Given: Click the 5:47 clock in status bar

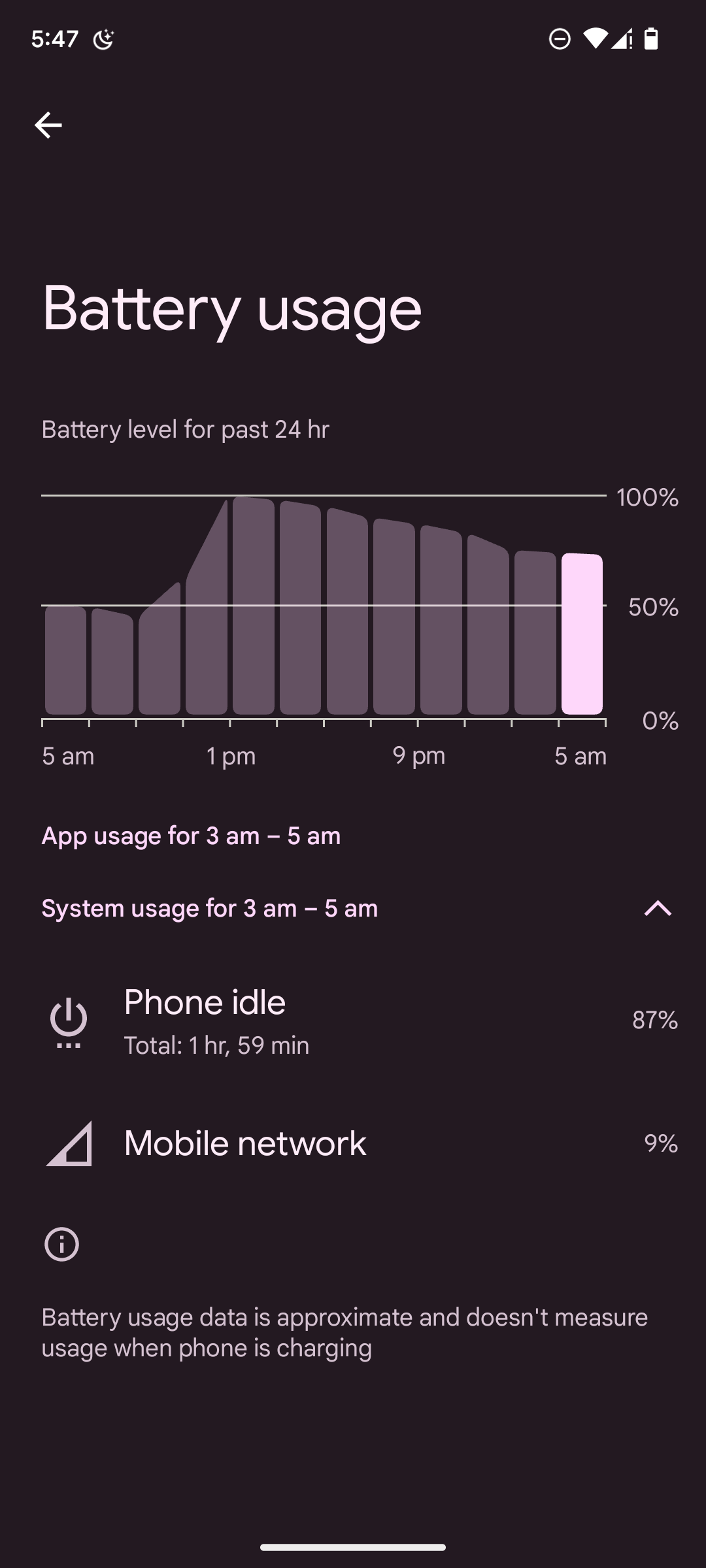Looking at the screenshot, I should coord(56,39).
